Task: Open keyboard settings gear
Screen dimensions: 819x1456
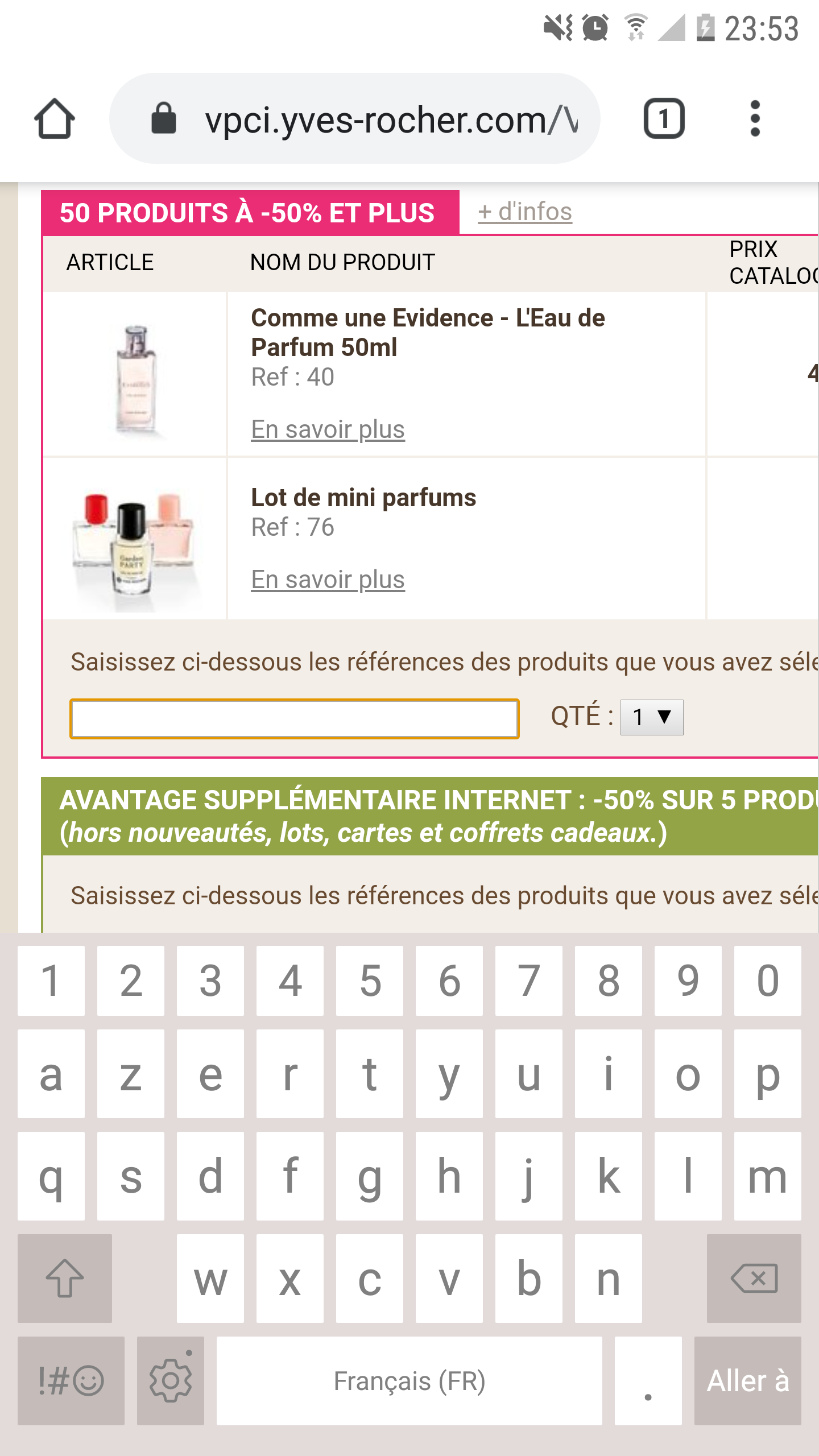Action: [171, 1380]
